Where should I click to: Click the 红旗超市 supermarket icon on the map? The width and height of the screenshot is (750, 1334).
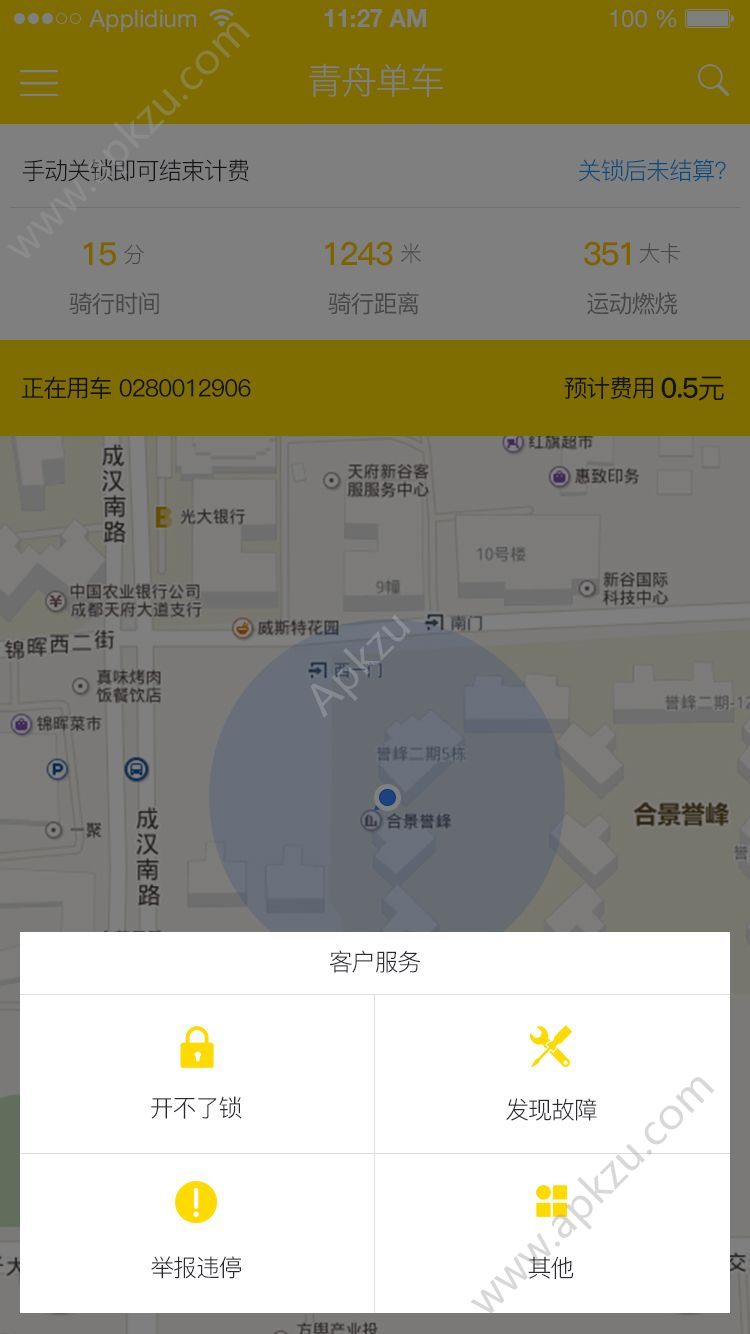511,442
